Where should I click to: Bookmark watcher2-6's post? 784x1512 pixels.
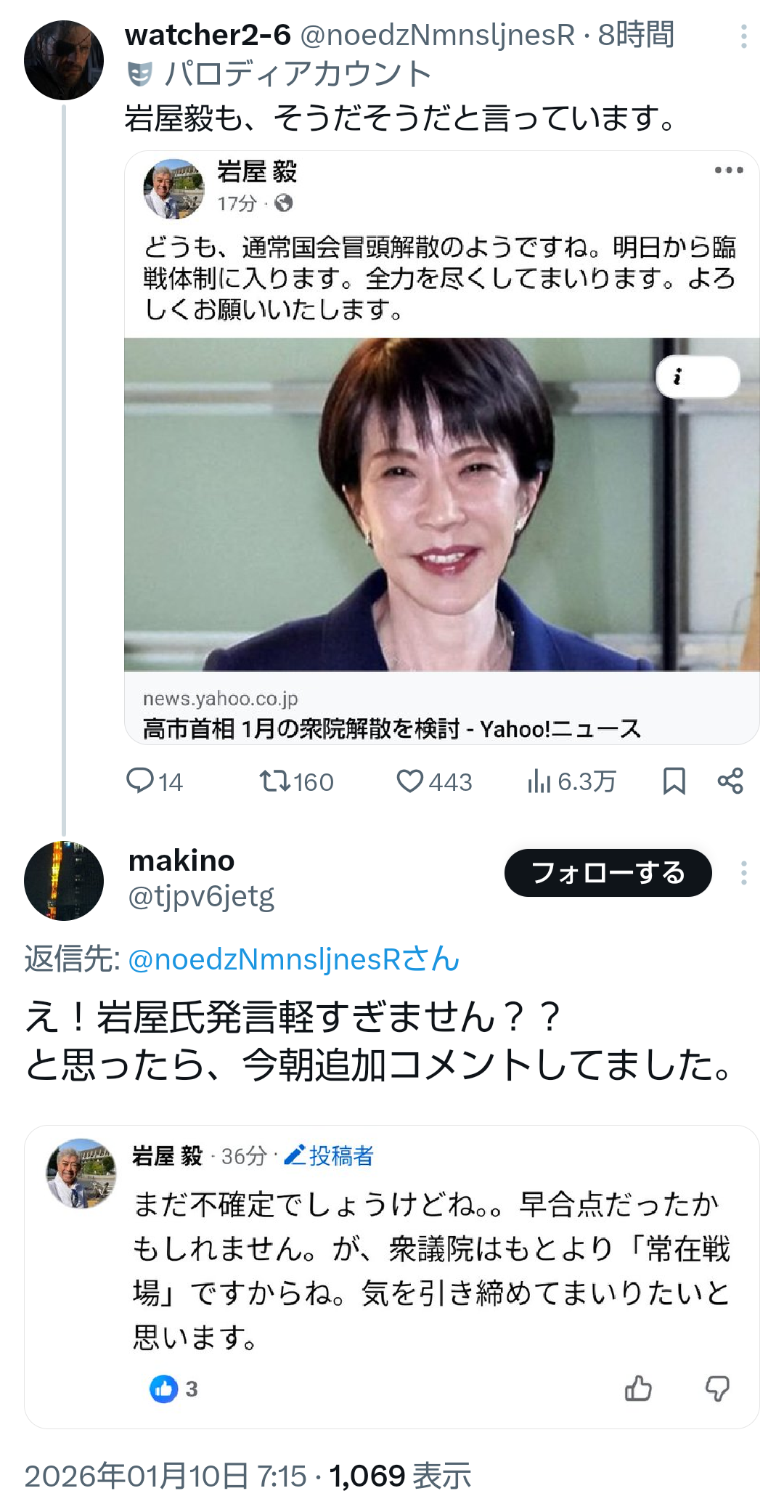tap(674, 781)
